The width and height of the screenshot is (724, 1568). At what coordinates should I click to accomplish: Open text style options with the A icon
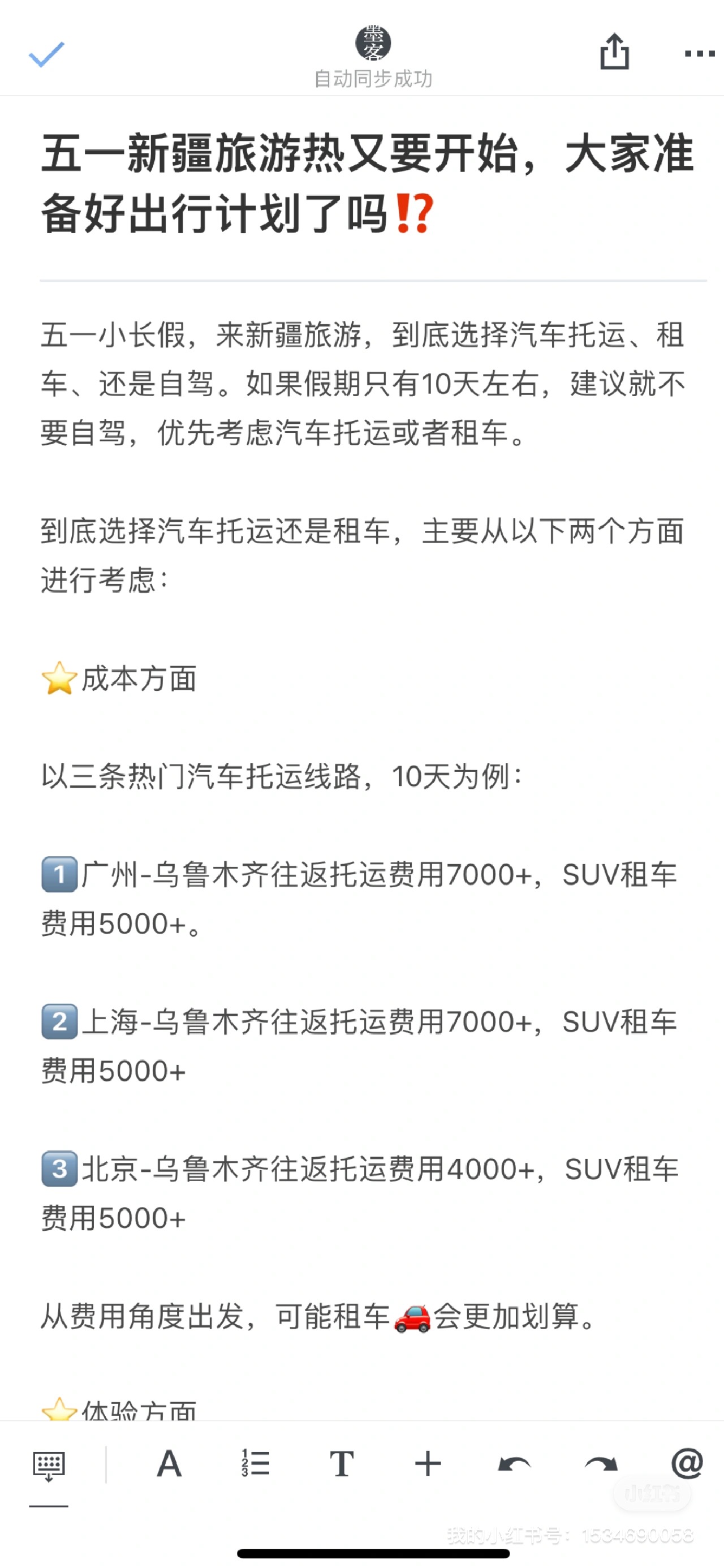(x=169, y=1463)
